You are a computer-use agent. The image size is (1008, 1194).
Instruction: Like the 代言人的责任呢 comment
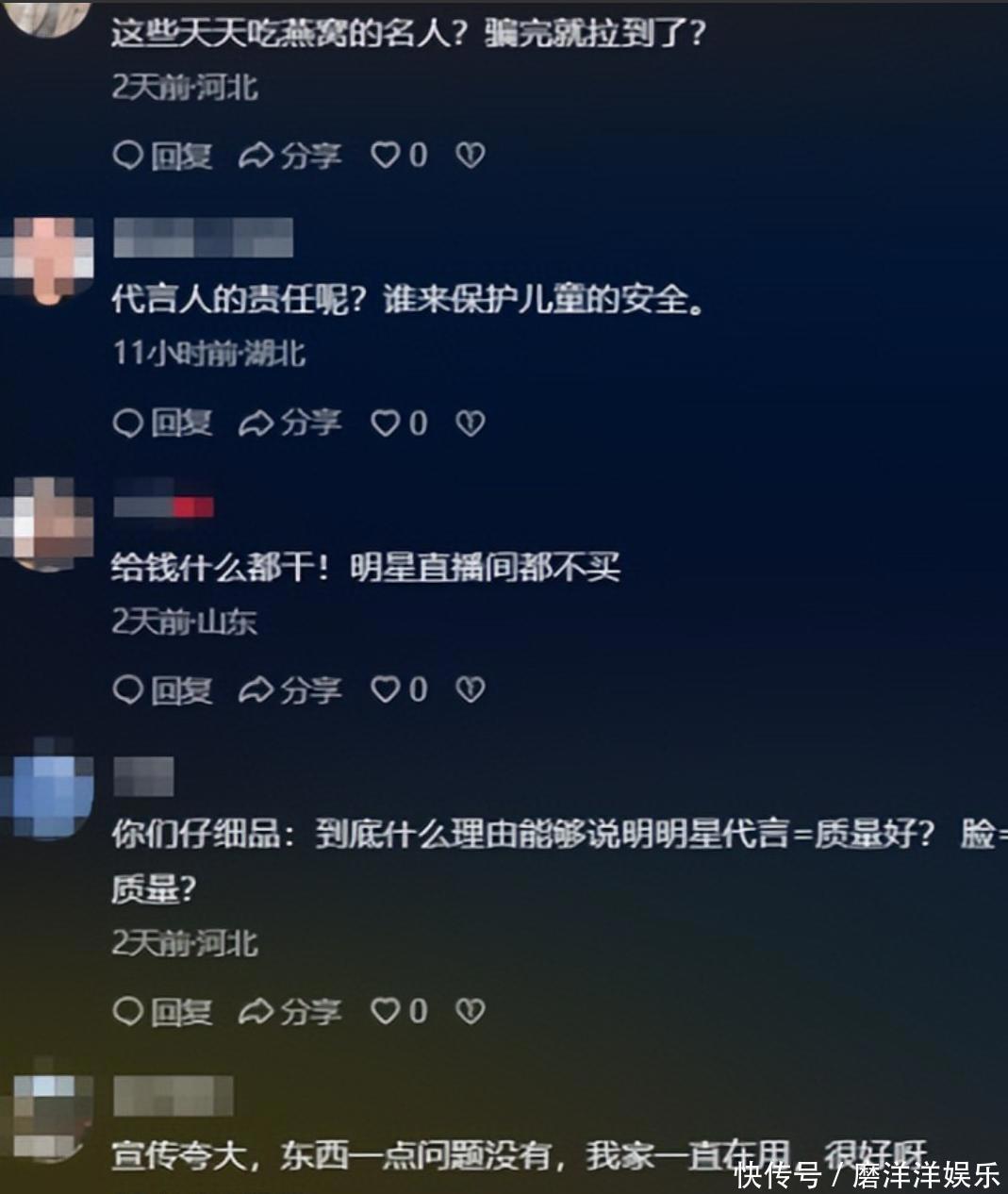386,423
